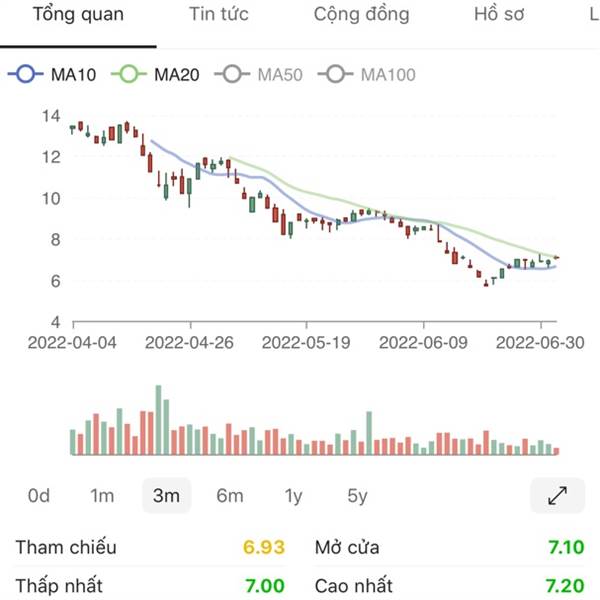
Task: Select the Tổng quan tab
Action: [78, 15]
